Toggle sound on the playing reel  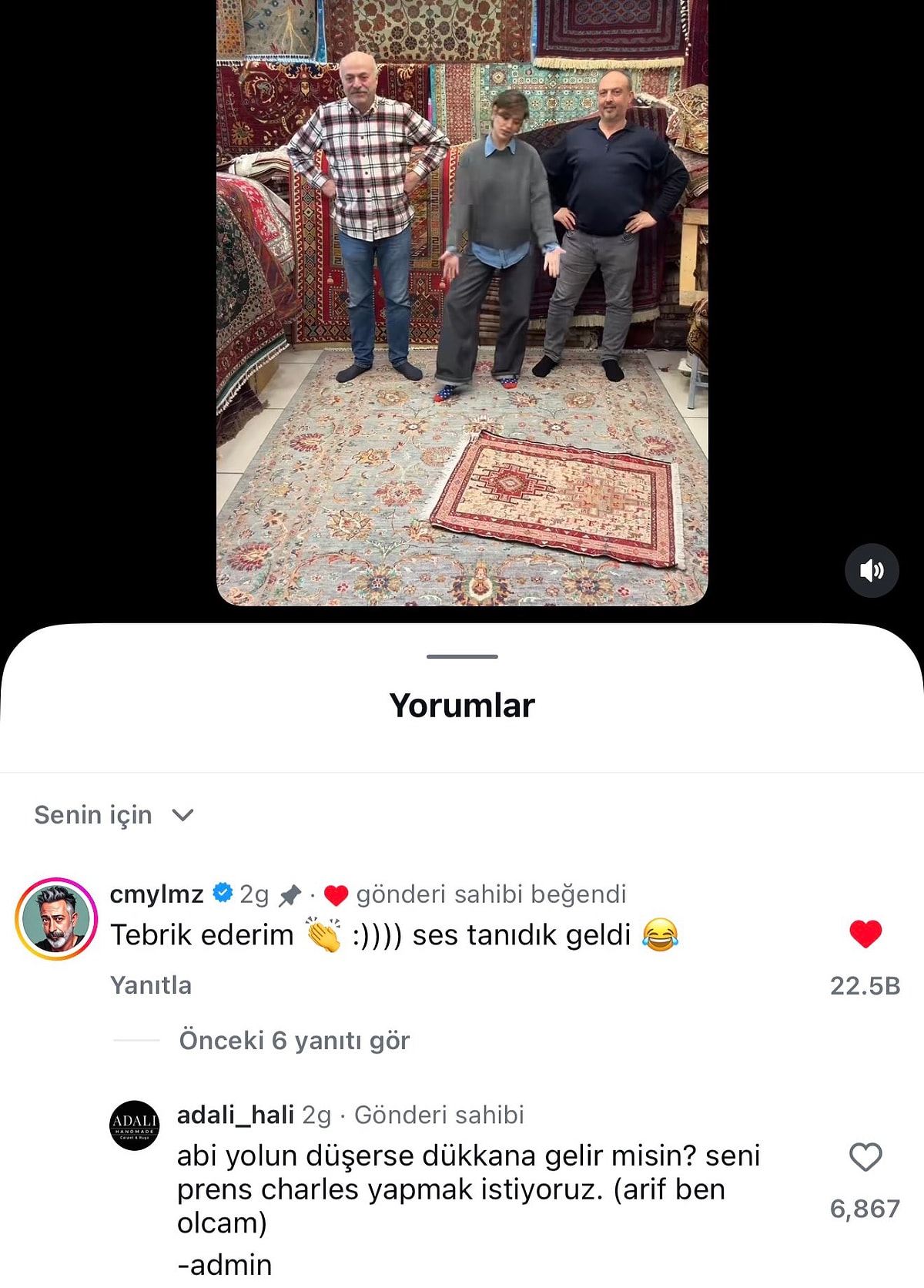[x=872, y=570]
